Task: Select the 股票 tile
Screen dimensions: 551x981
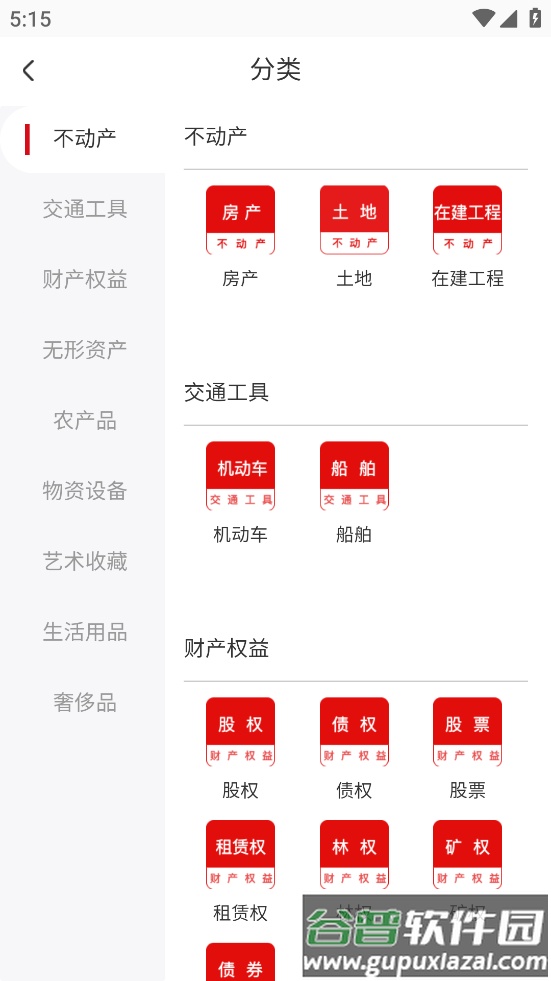Action: pos(467,748)
